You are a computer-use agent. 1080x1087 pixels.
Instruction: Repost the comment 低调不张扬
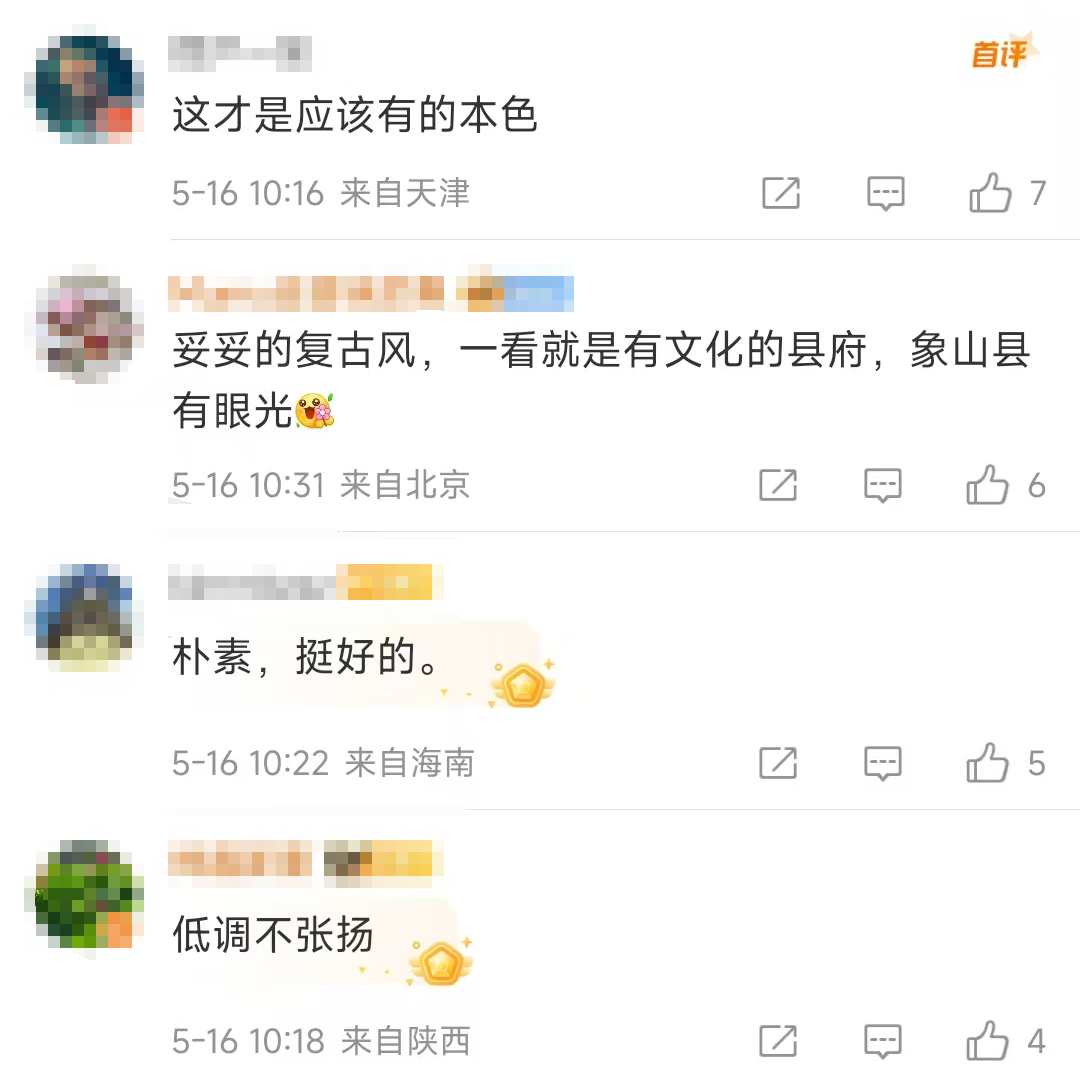[778, 1040]
